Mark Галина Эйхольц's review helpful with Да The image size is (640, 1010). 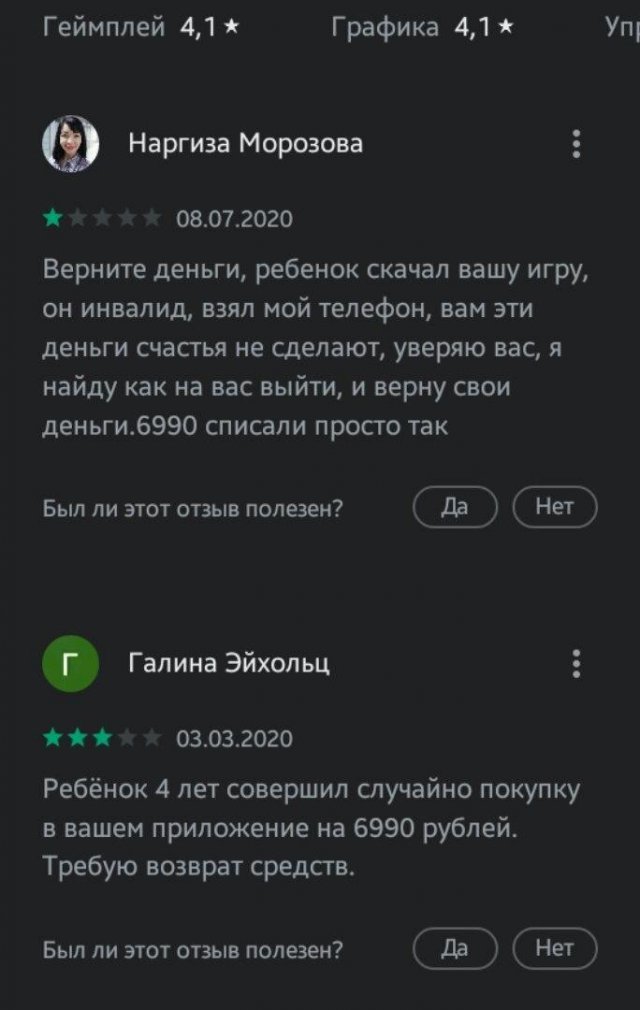coord(455,948)
